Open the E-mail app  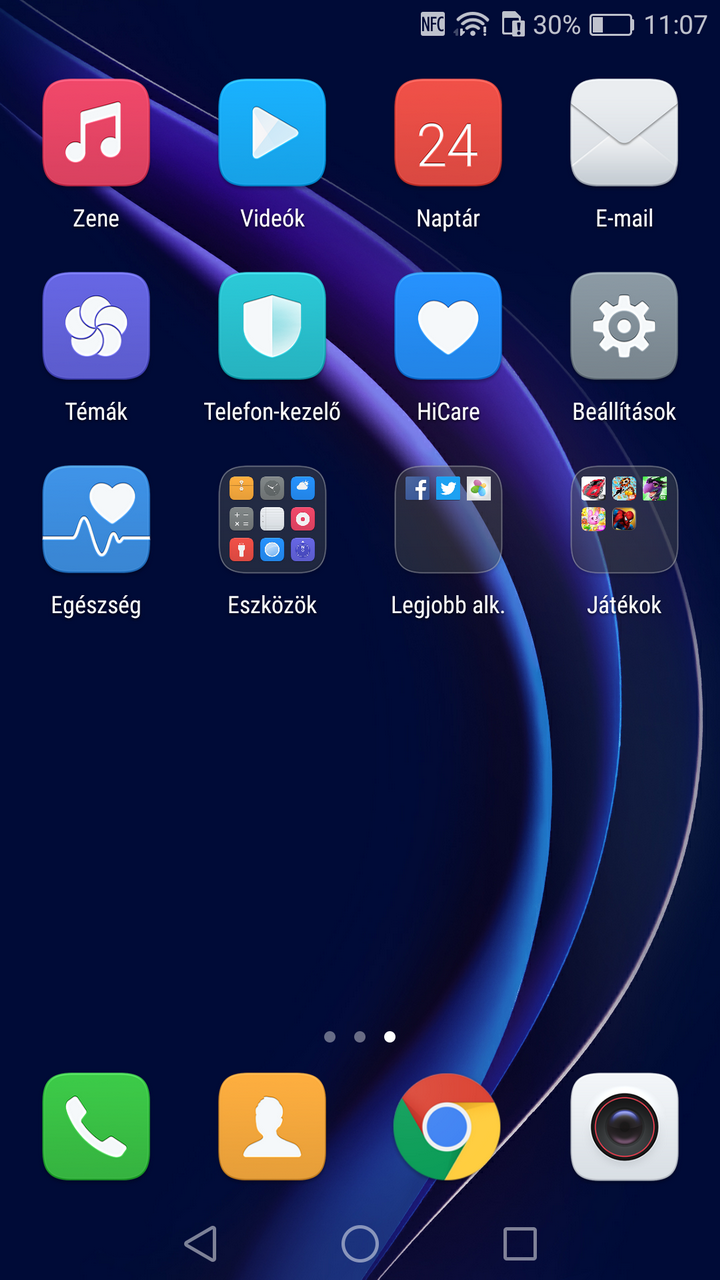(624, 133)
